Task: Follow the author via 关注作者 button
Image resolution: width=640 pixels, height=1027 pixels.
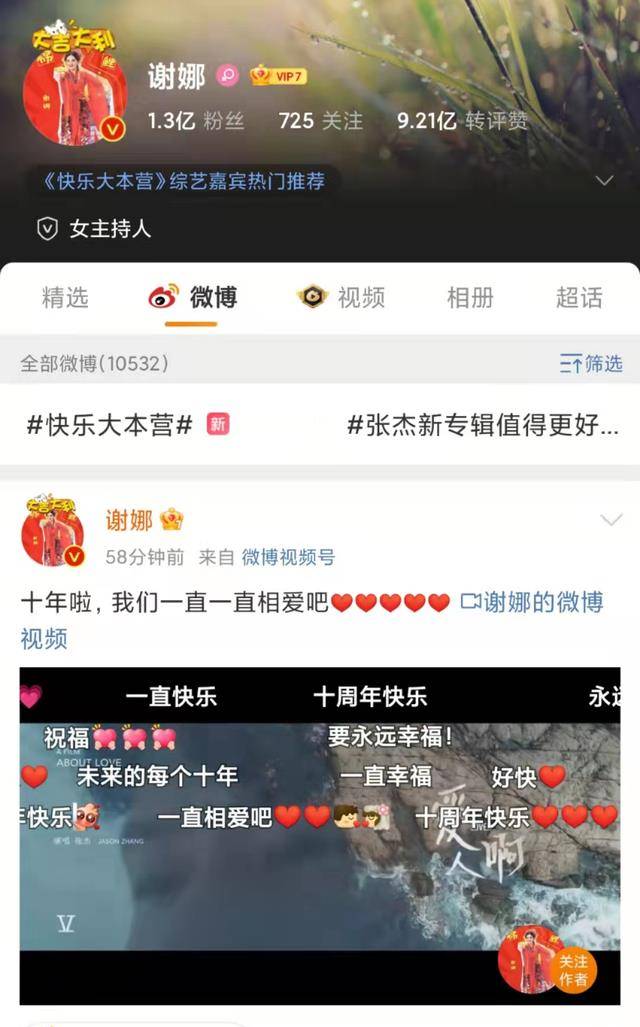Action: pyautogui.click(x=573, y=971)
